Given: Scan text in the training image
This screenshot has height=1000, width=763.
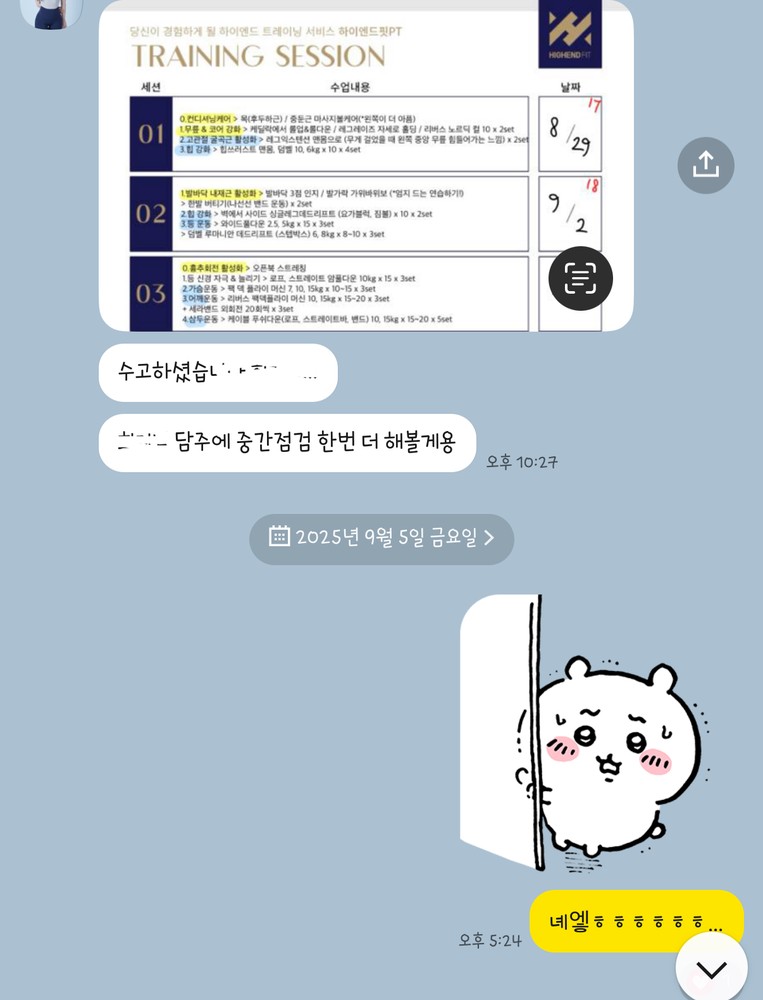Looking at the screenshot, I should [x=580, y=278].
